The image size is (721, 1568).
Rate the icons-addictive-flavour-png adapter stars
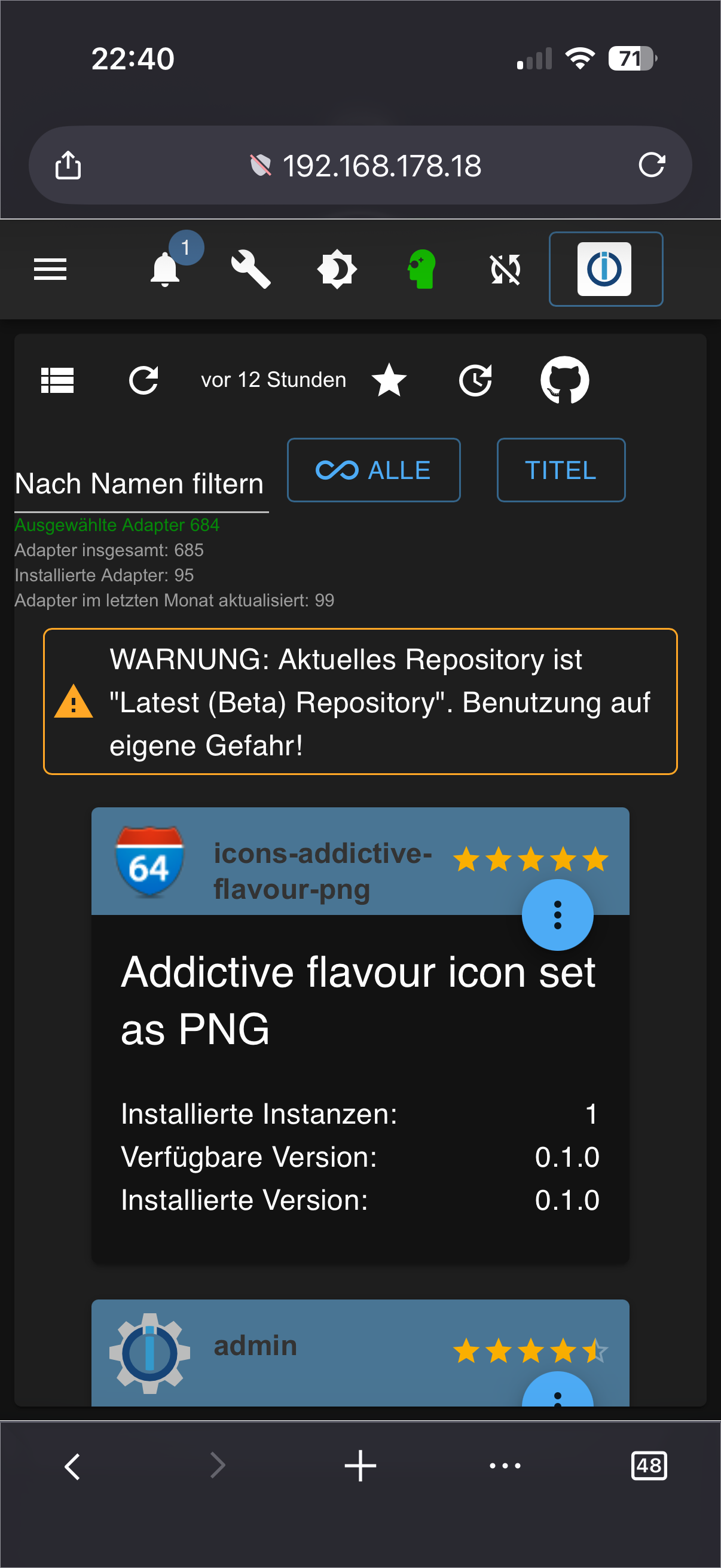(530, 859)
